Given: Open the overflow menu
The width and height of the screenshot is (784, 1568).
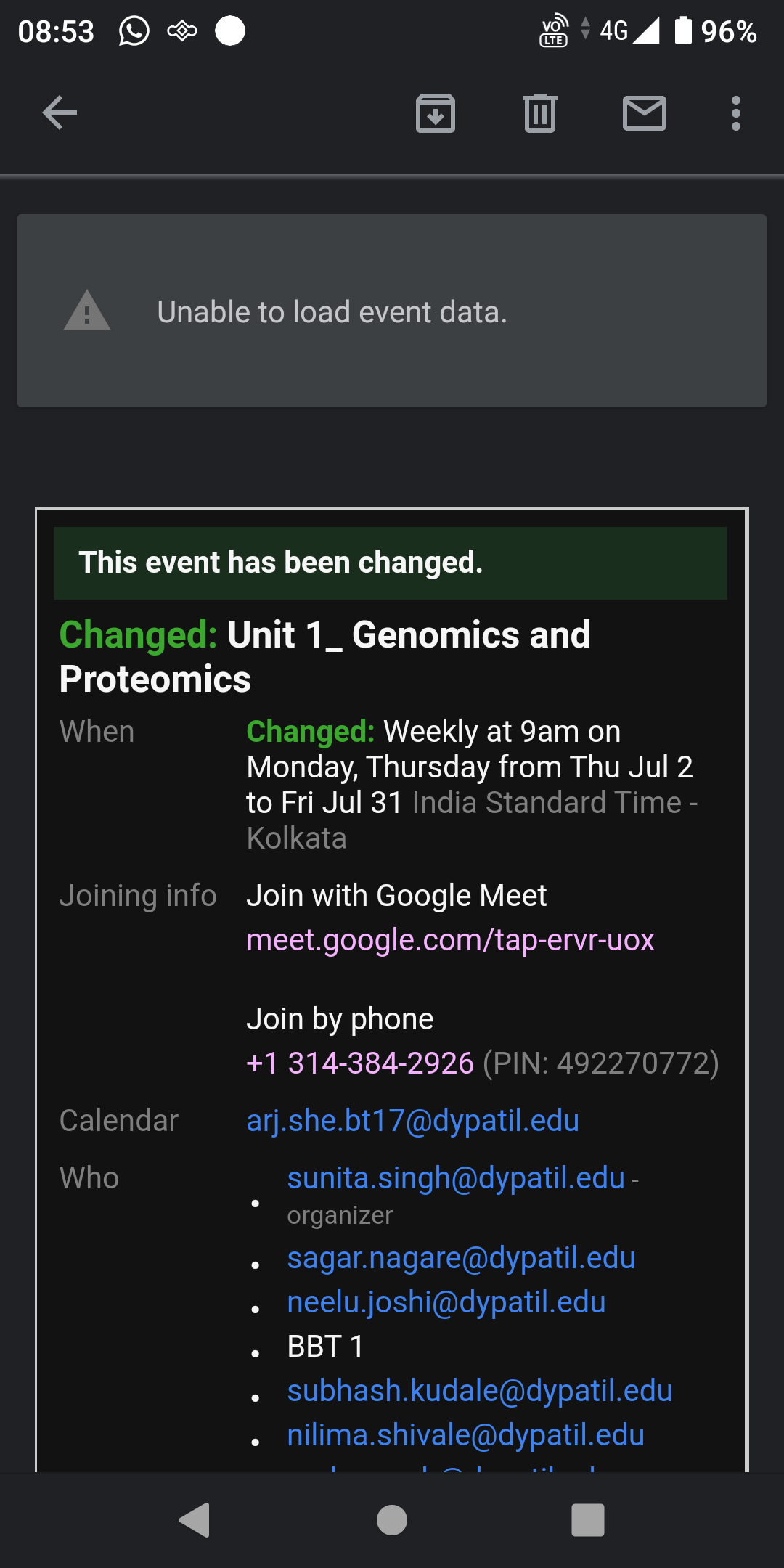Looking at the screenshot, I should click(x=736, y=113).
